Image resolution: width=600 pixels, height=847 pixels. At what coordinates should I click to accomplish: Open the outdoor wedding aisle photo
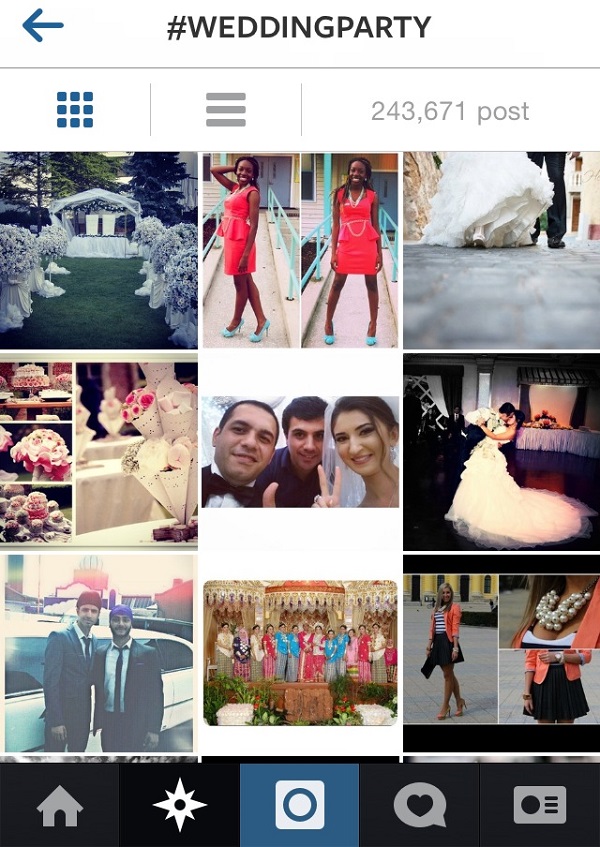coord(99,250)
